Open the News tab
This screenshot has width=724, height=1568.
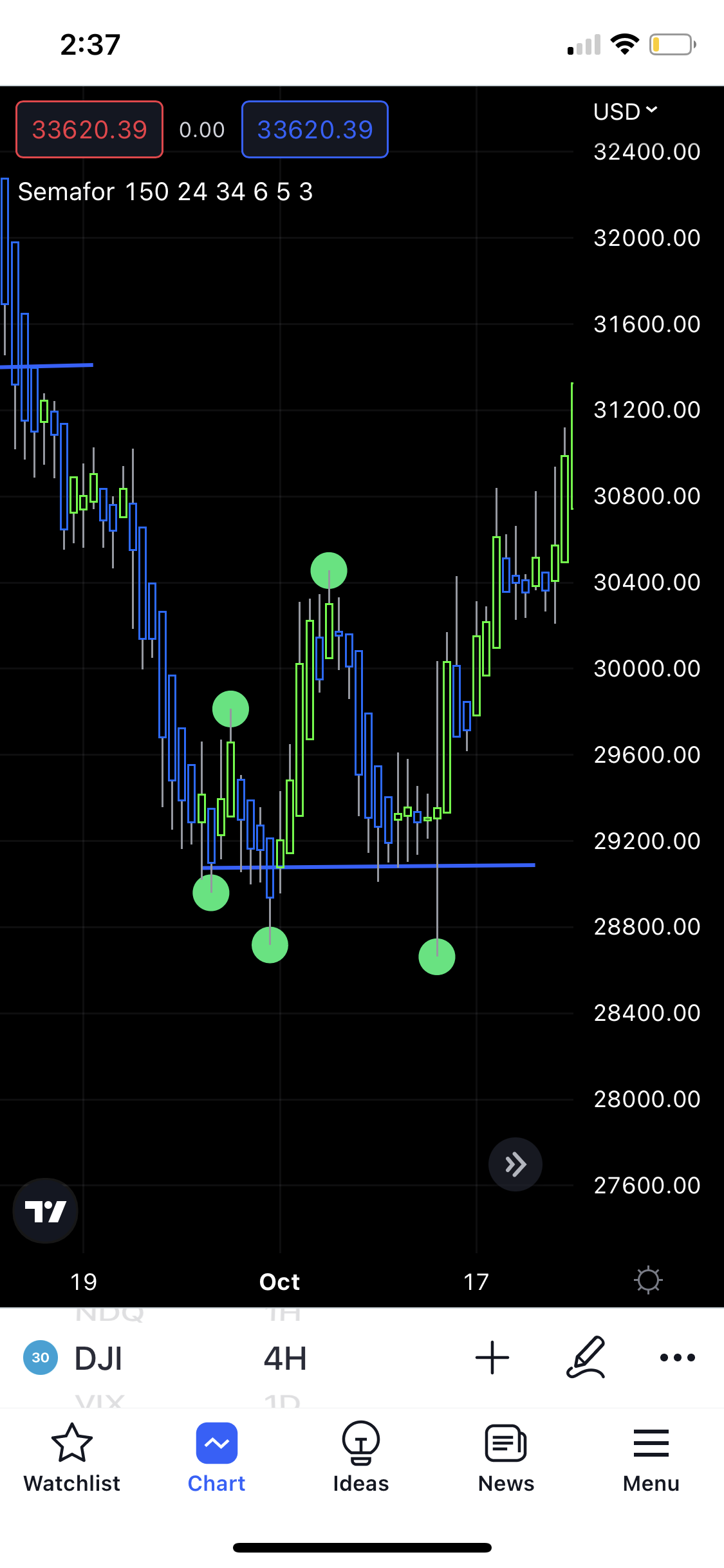(x=506, y=1458)
